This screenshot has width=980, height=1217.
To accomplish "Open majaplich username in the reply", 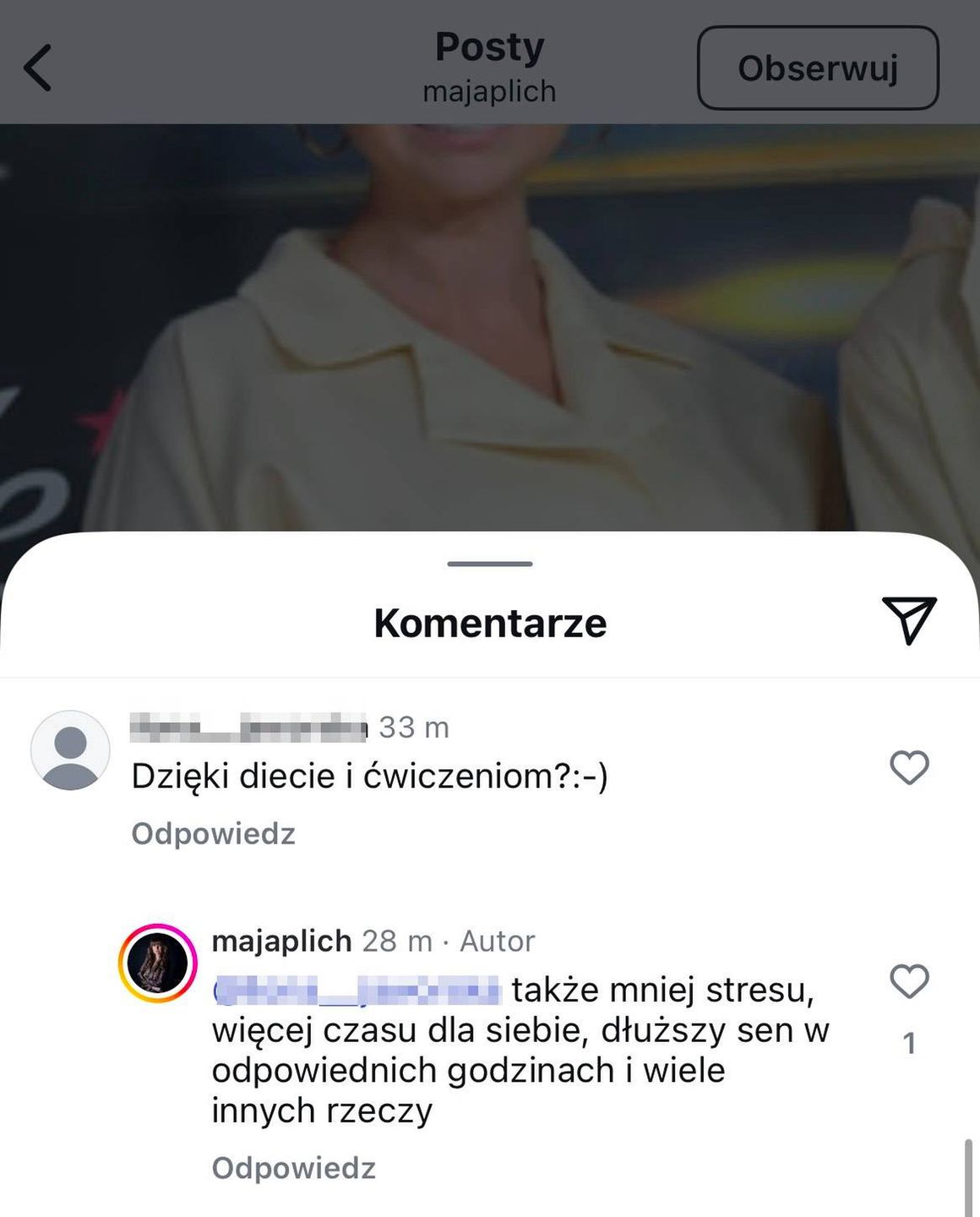I will pyautogui.click(x=281, y=941).
